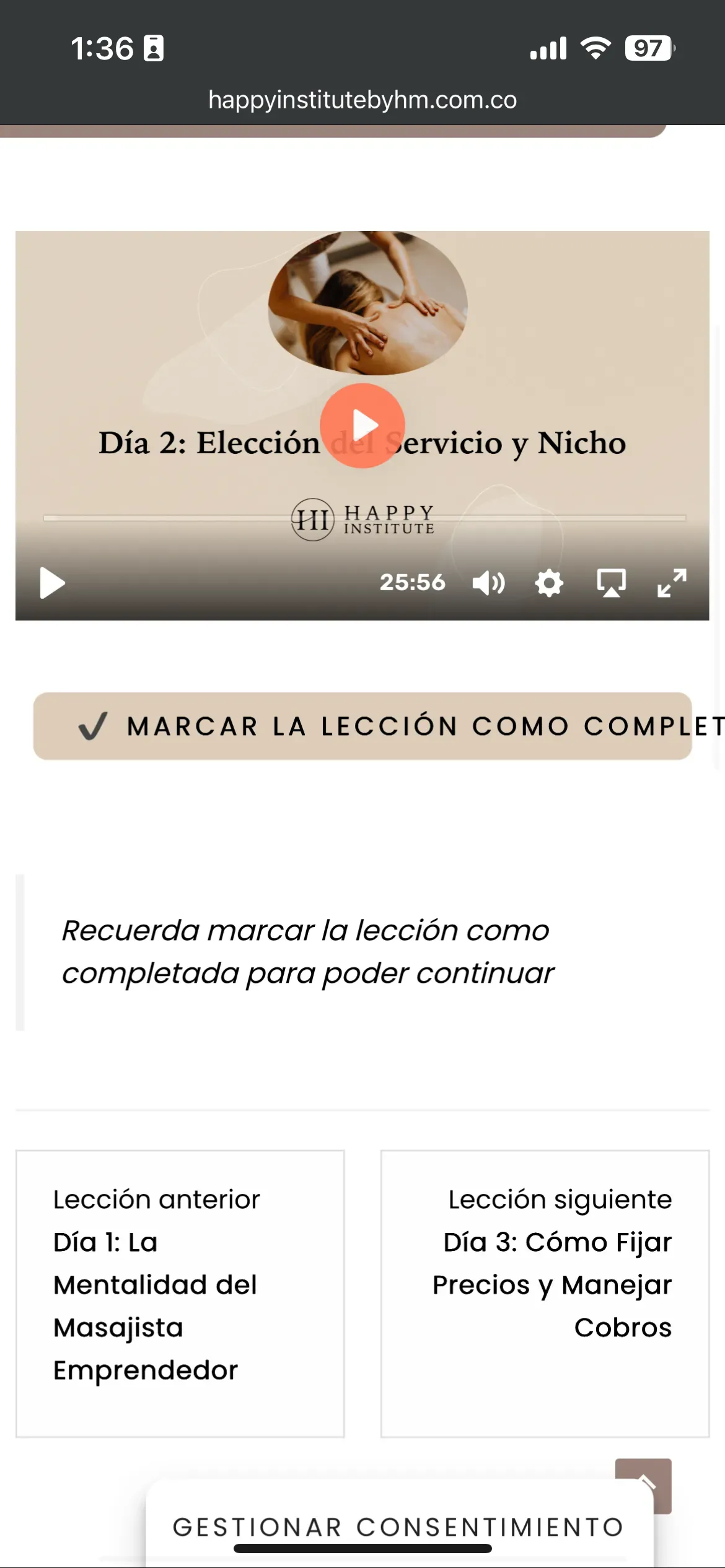The image size is (725, 1568).
Task: Tap the small play icon in video controls
Action: pyautogui.click(x=52, y=583)
